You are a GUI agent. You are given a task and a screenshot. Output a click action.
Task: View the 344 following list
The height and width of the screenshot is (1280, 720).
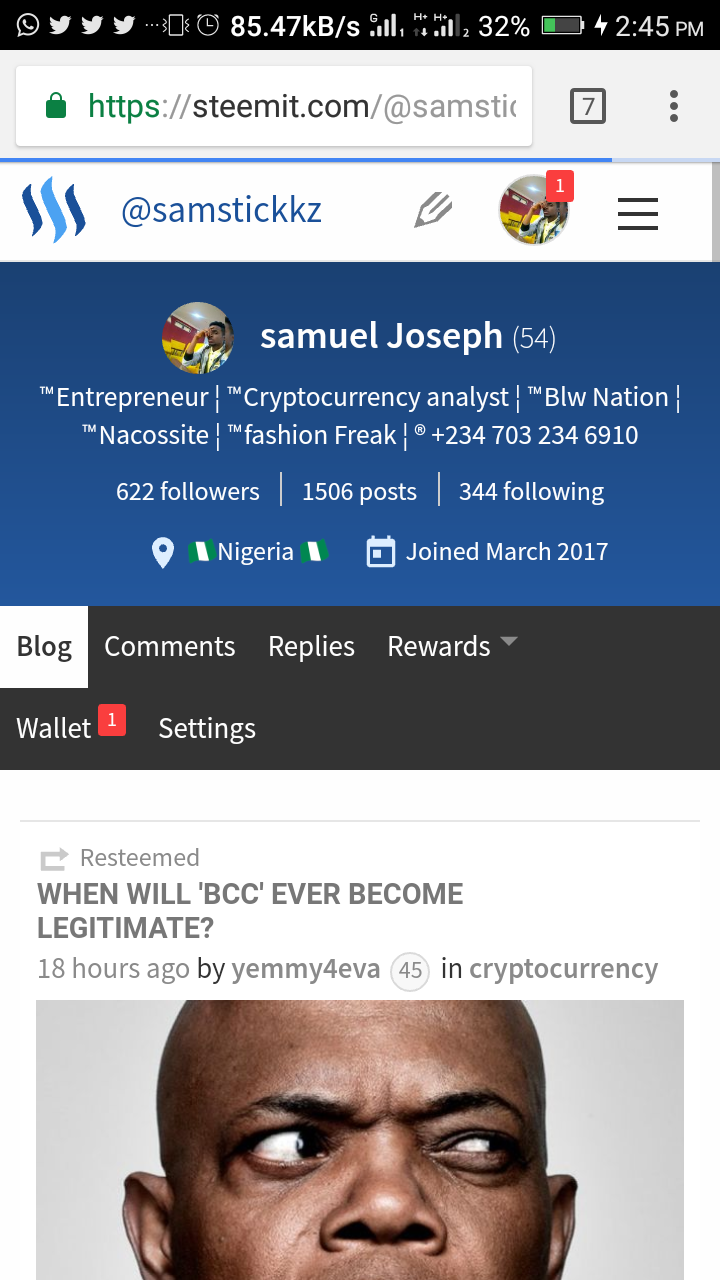(531, 492)
